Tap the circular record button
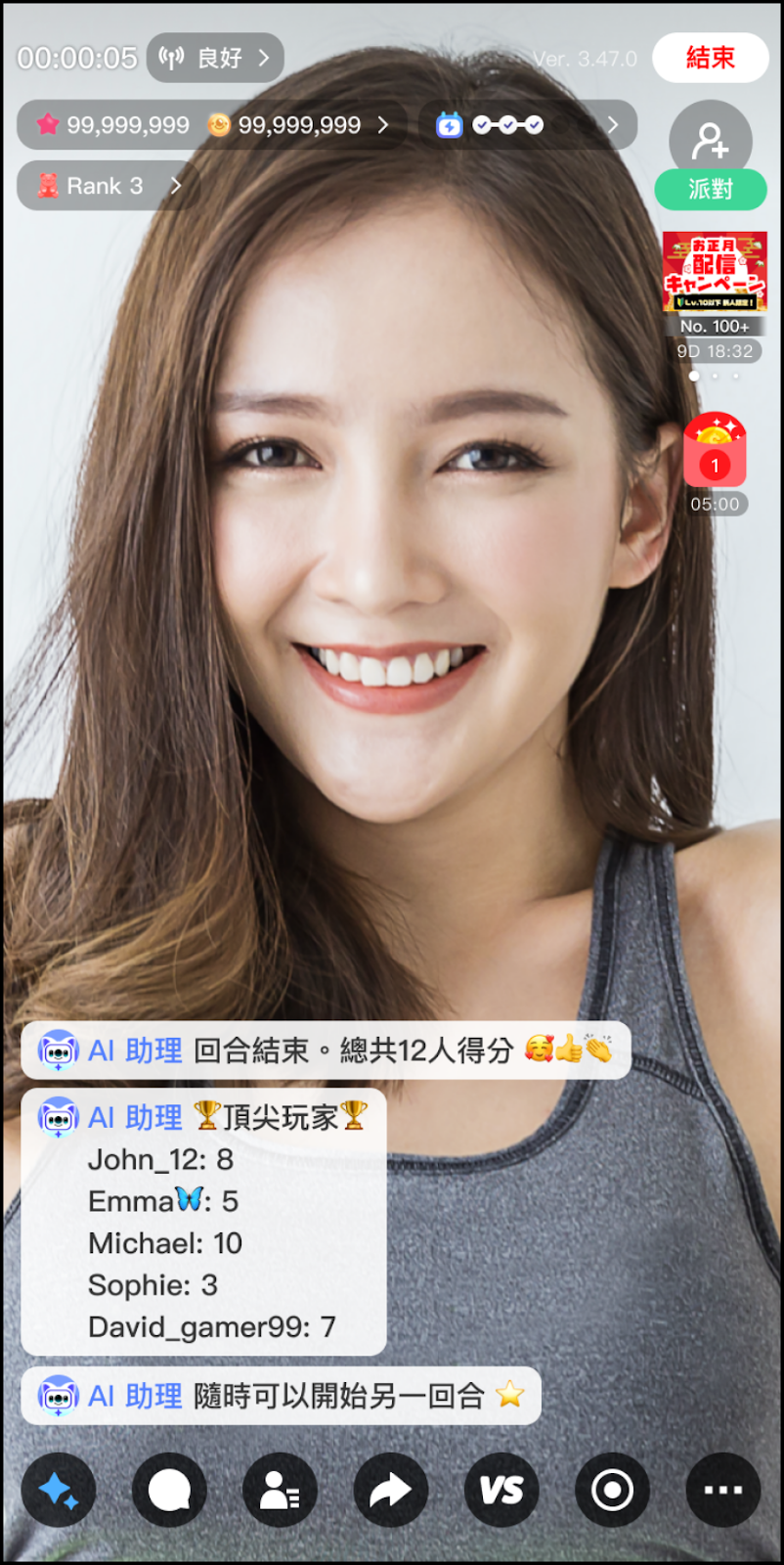 click(x=612, y=1490)
